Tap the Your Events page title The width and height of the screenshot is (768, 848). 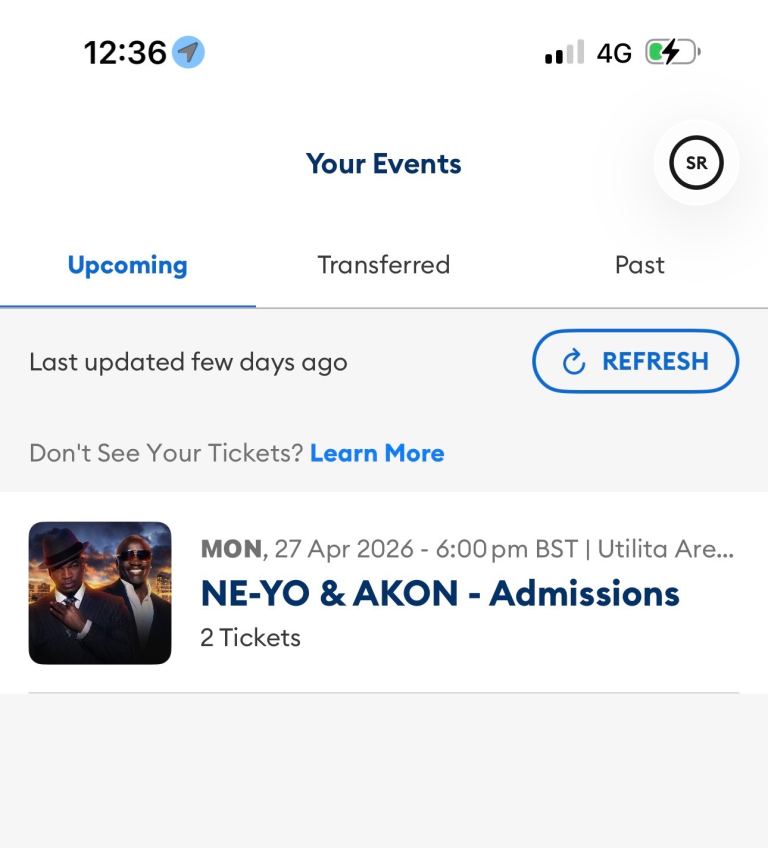(383, 163)
